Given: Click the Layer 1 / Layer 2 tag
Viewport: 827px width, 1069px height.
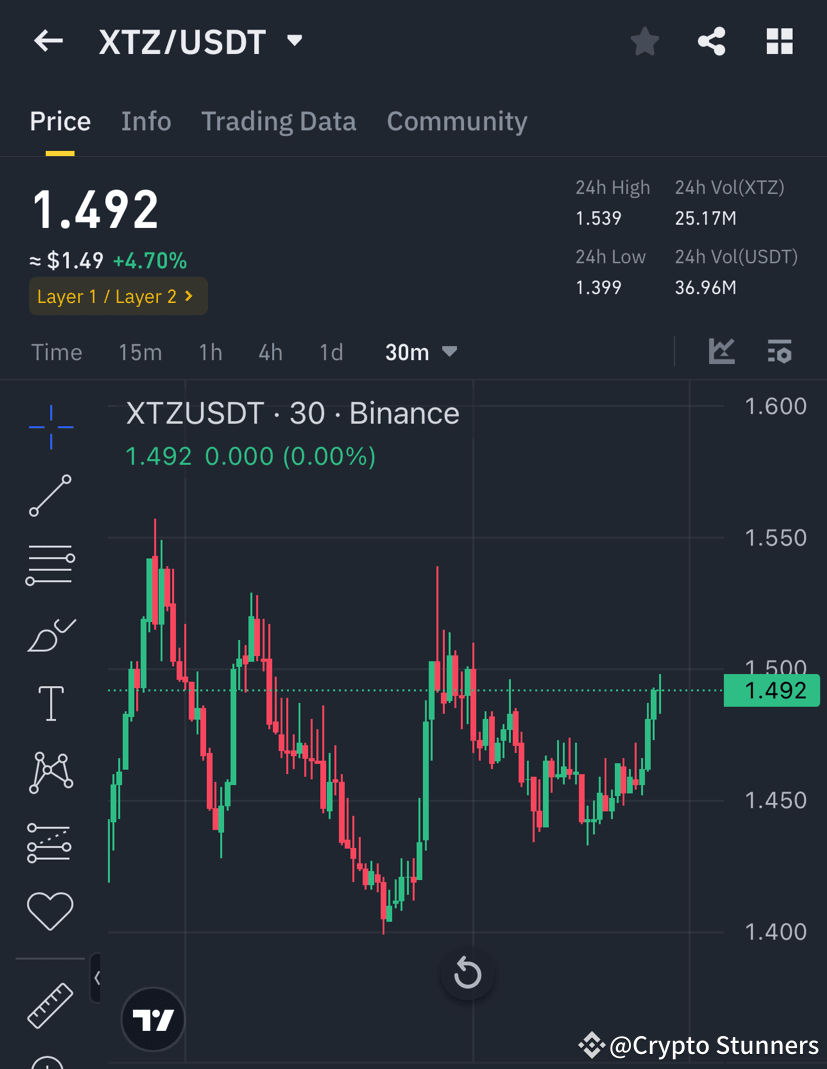Looking at the screenshot, I should (117, 296).
